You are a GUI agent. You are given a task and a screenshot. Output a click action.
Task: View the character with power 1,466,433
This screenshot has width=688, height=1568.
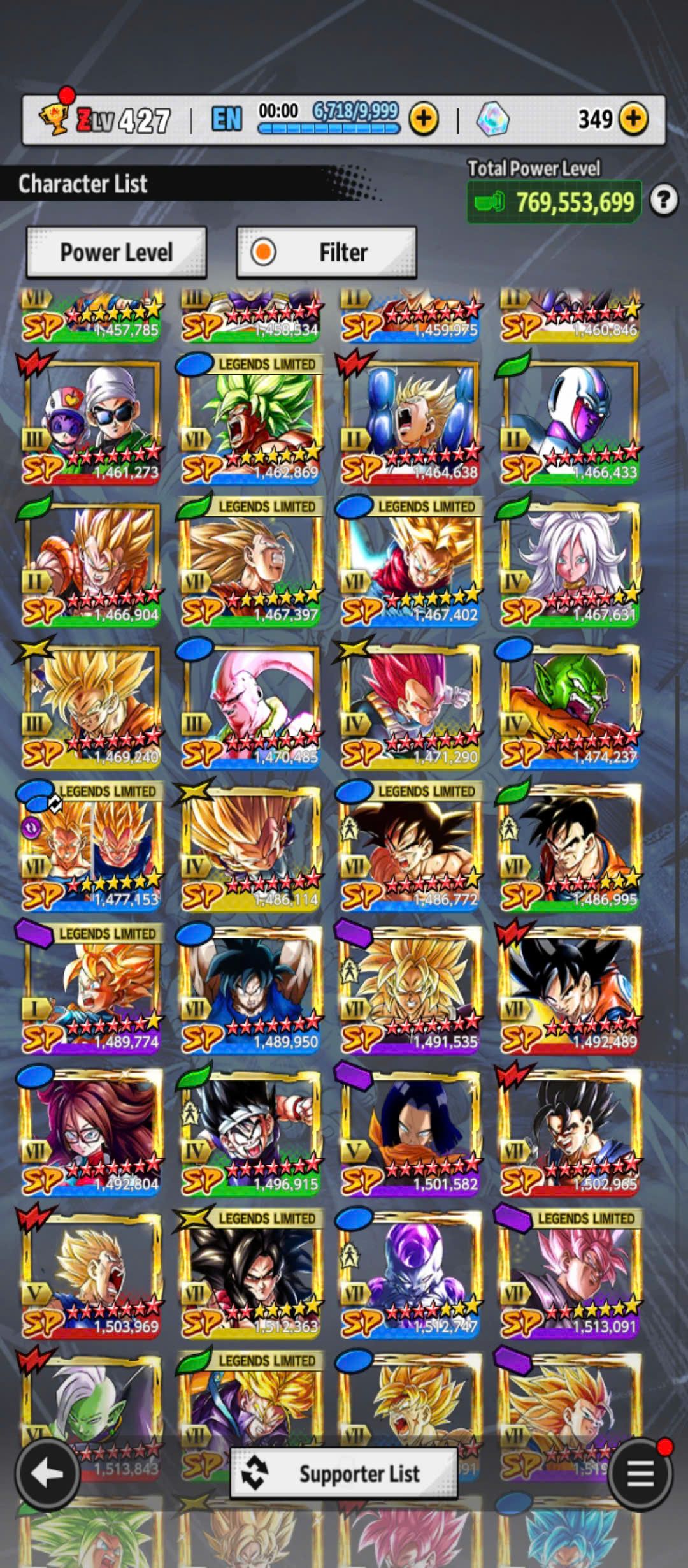[570, 421]
